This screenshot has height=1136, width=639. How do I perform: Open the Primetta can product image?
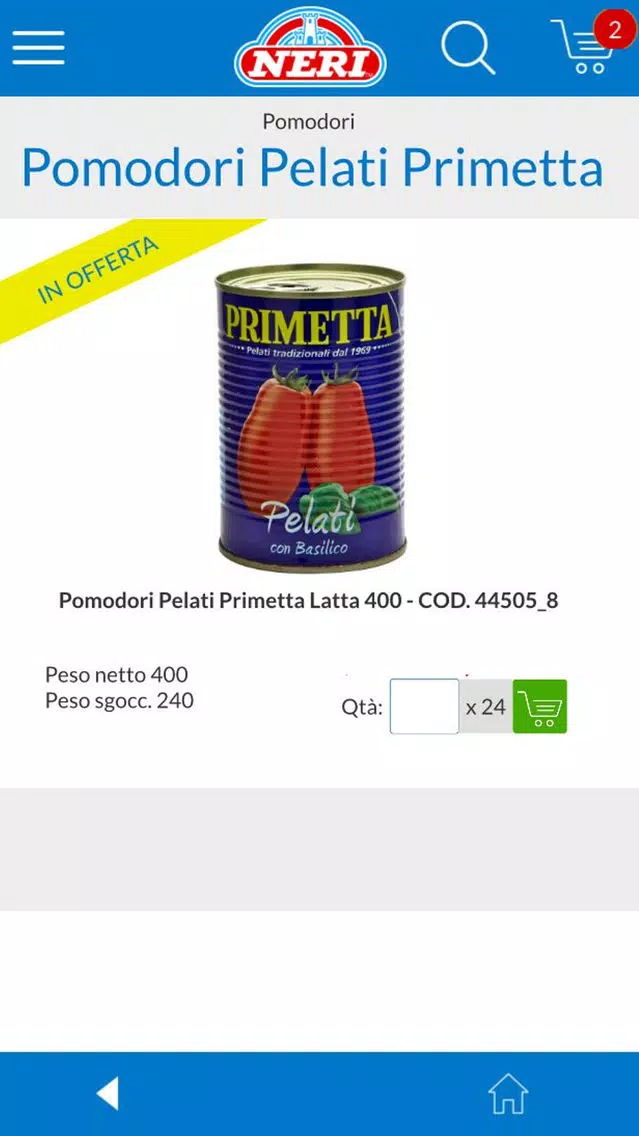312,418
